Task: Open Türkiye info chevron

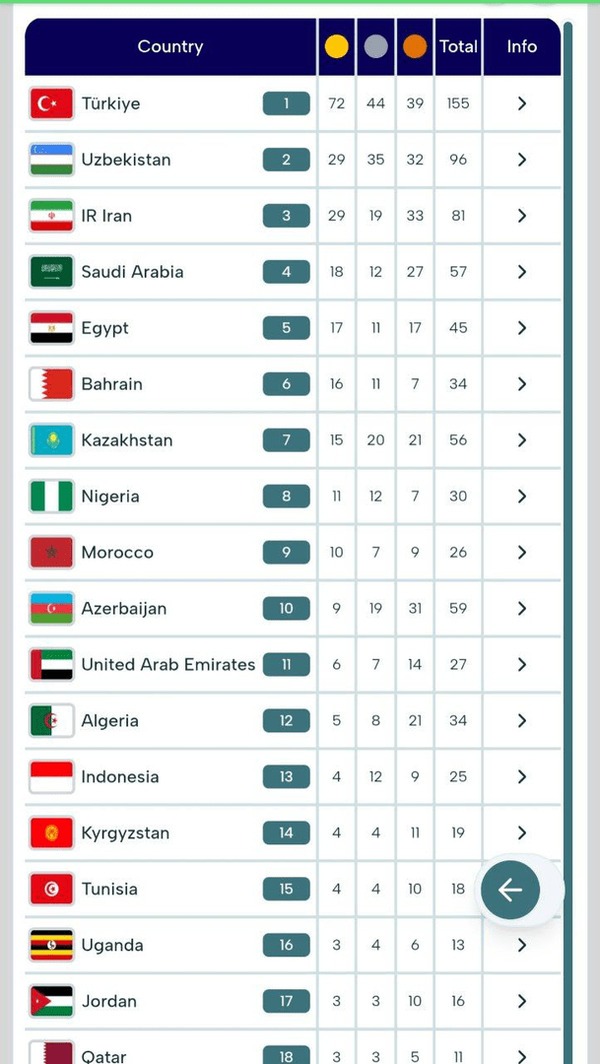Action: click(x=522, y=103)
